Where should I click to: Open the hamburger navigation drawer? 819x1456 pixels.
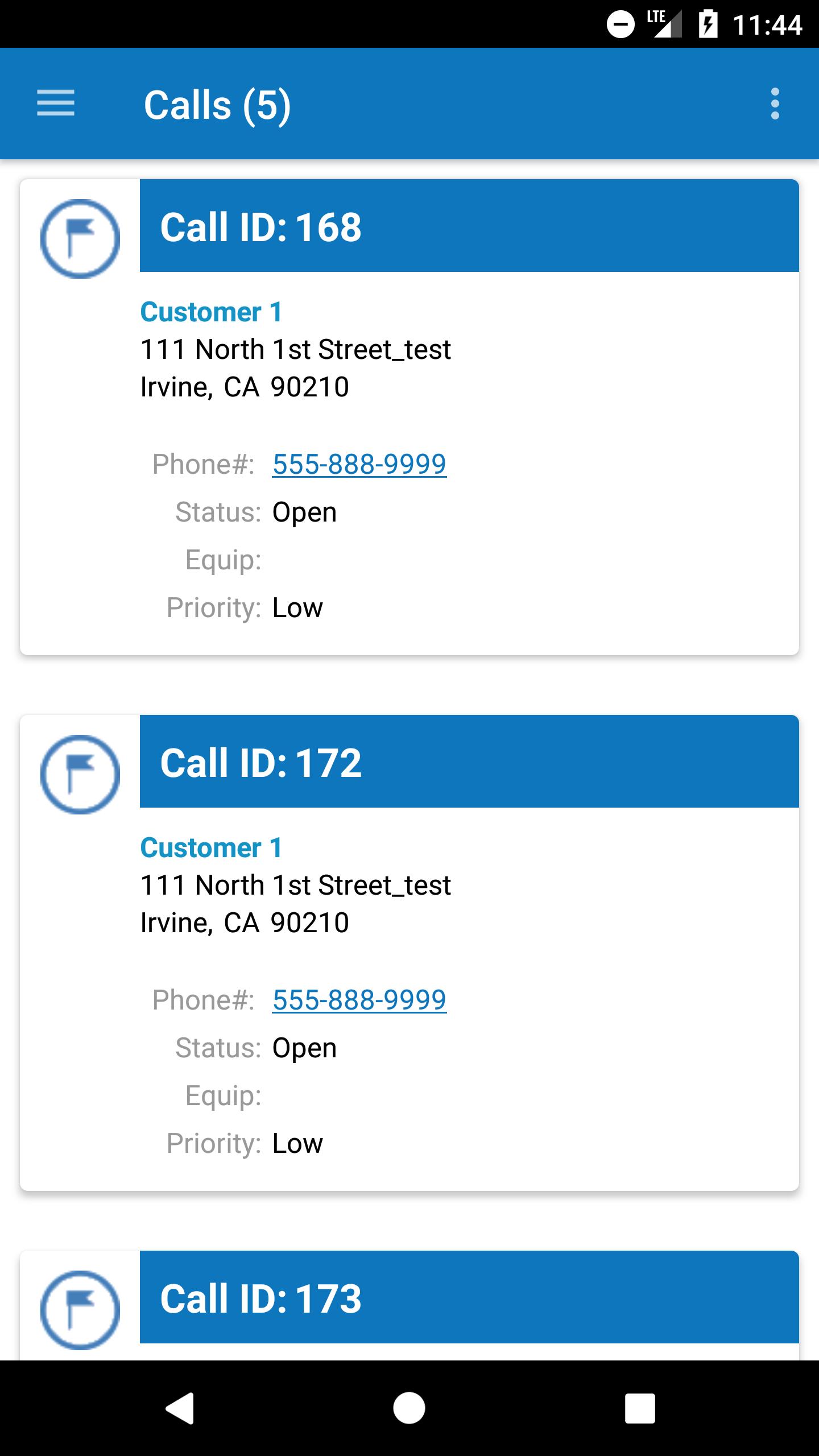pos(56,104)
